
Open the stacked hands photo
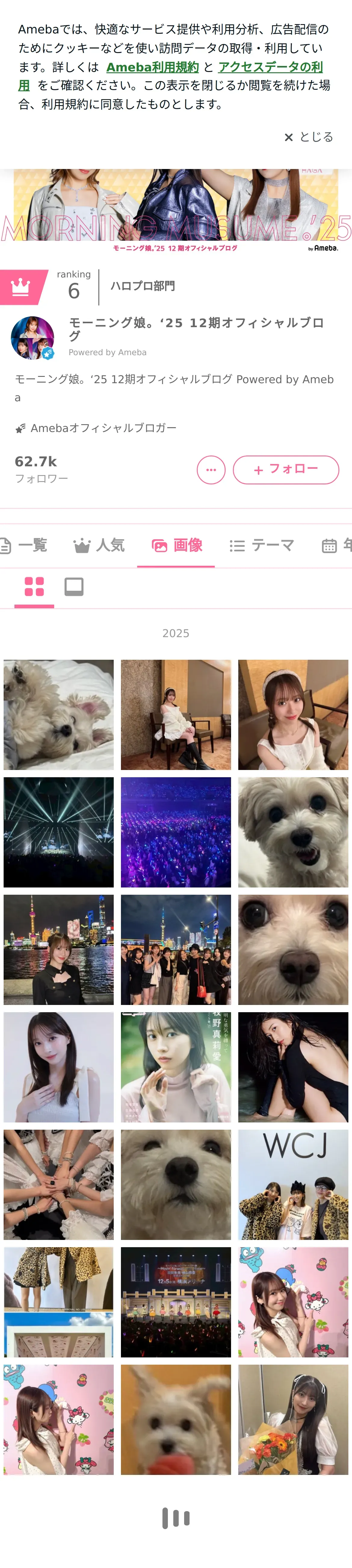(x=58, y=1185)
